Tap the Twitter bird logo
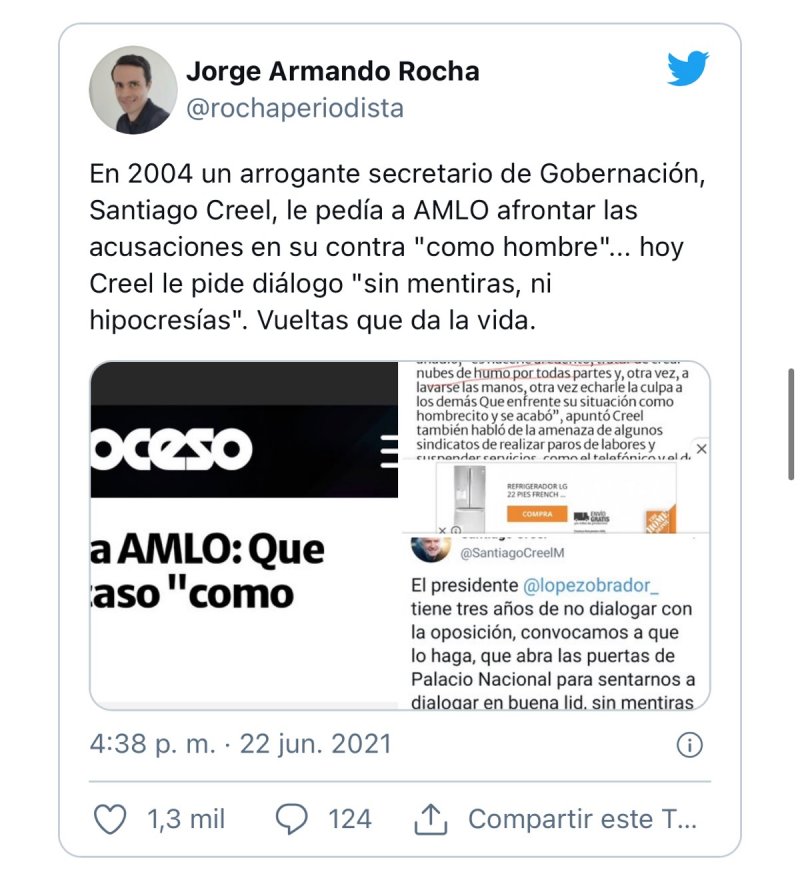This screenshot has height=886, width=800. click(x=688, y=69)
